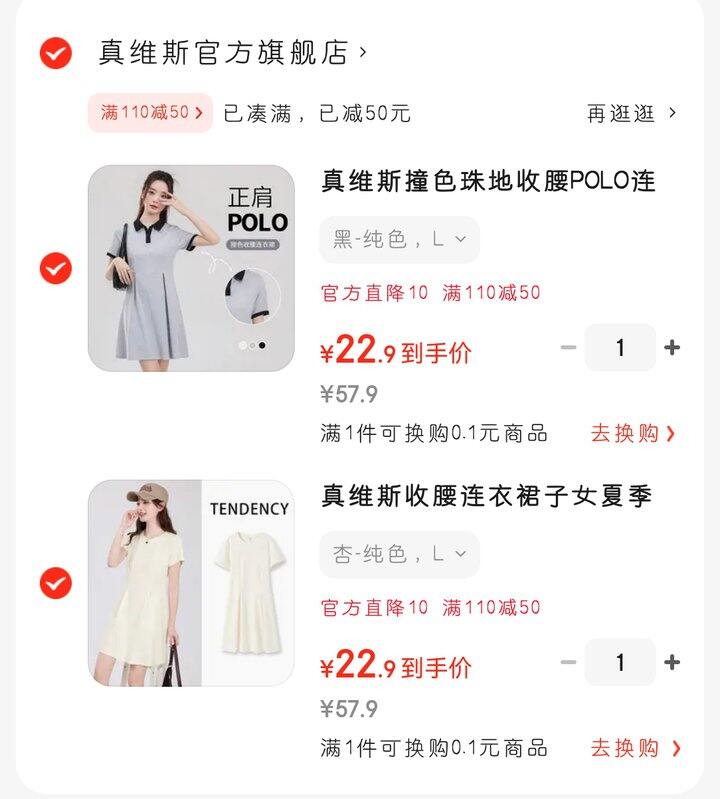Increase quantity of the POLO dress
The width and height of the screenshot is (720, 799).
pos(672,348)
